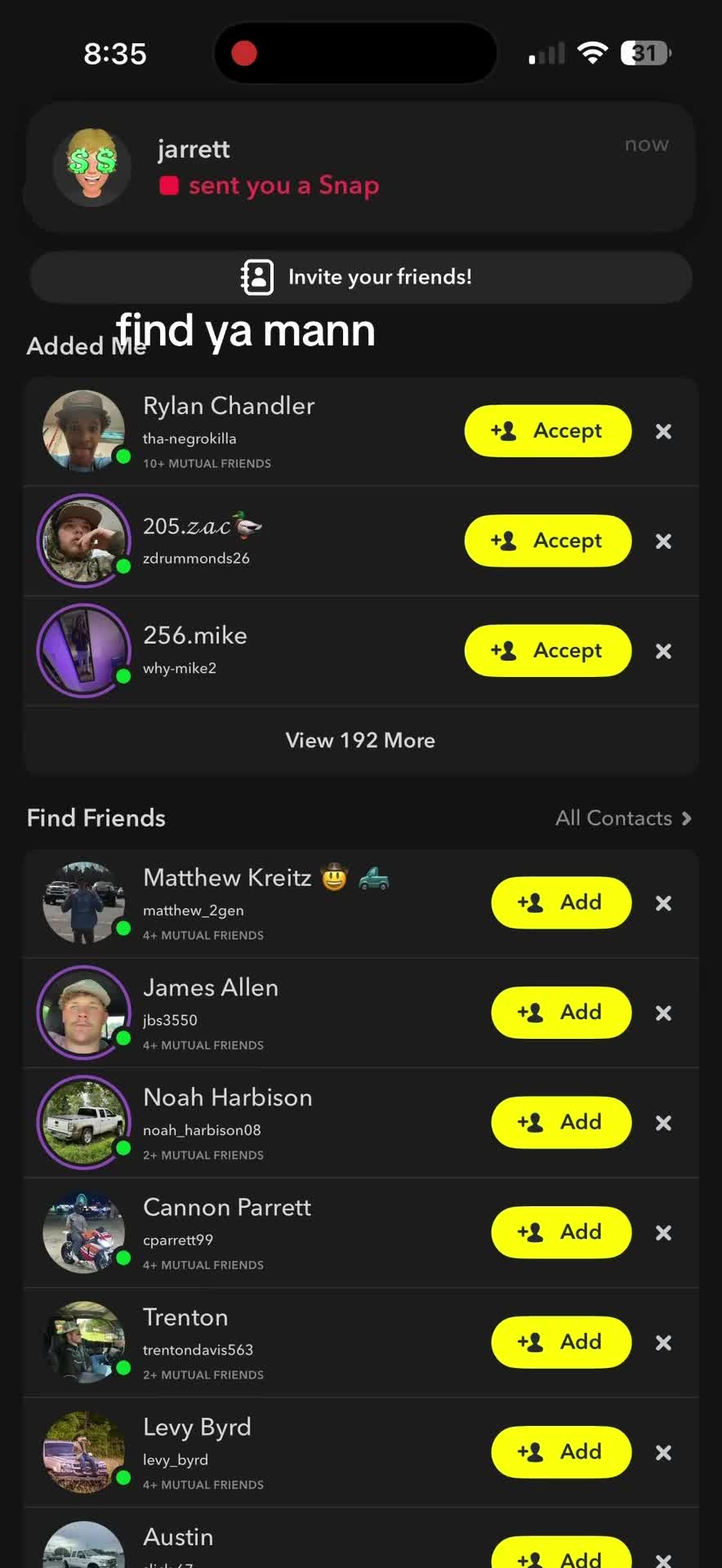722x1568 pixels.
Task: Dismiss Rylan Chandler's friend request
Action: 664,431
